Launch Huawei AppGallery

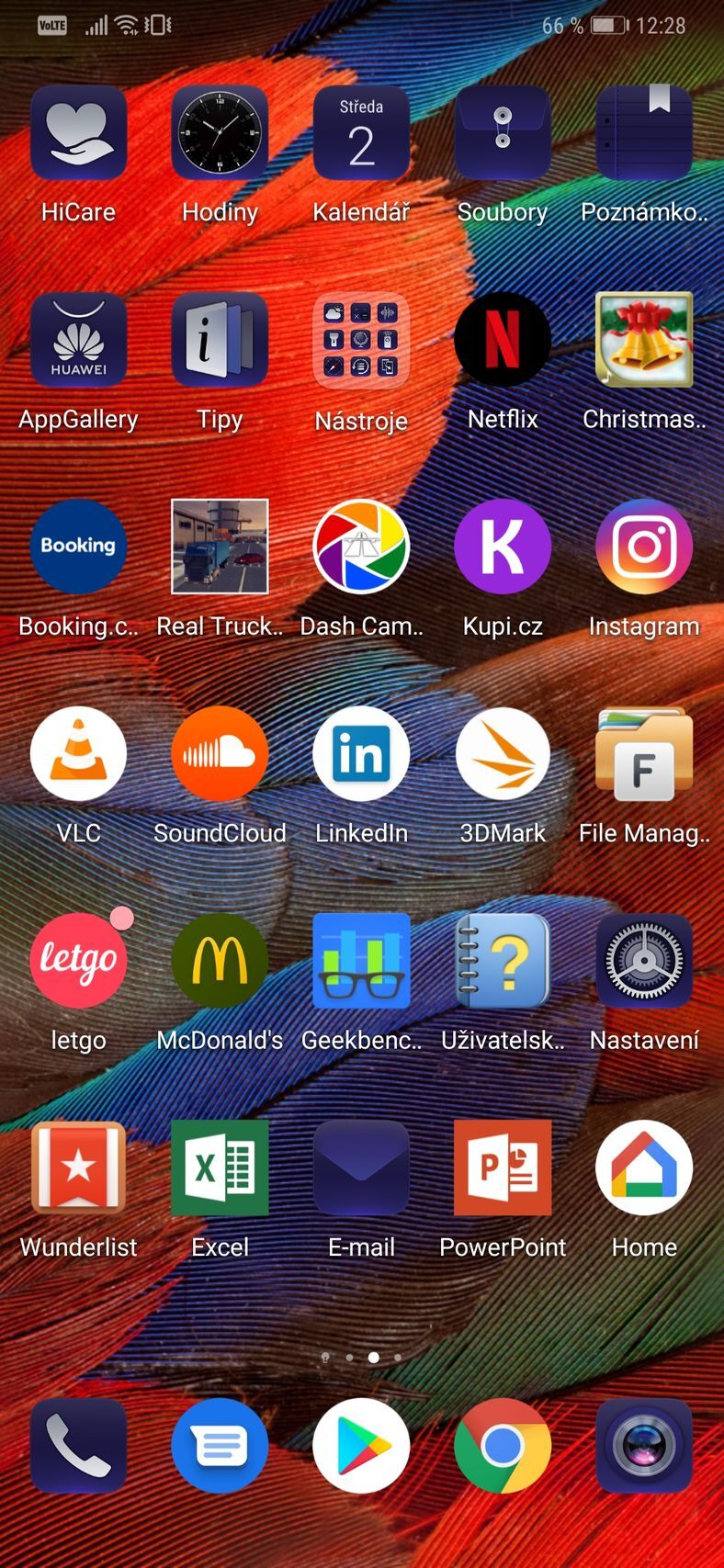(78, 341)
